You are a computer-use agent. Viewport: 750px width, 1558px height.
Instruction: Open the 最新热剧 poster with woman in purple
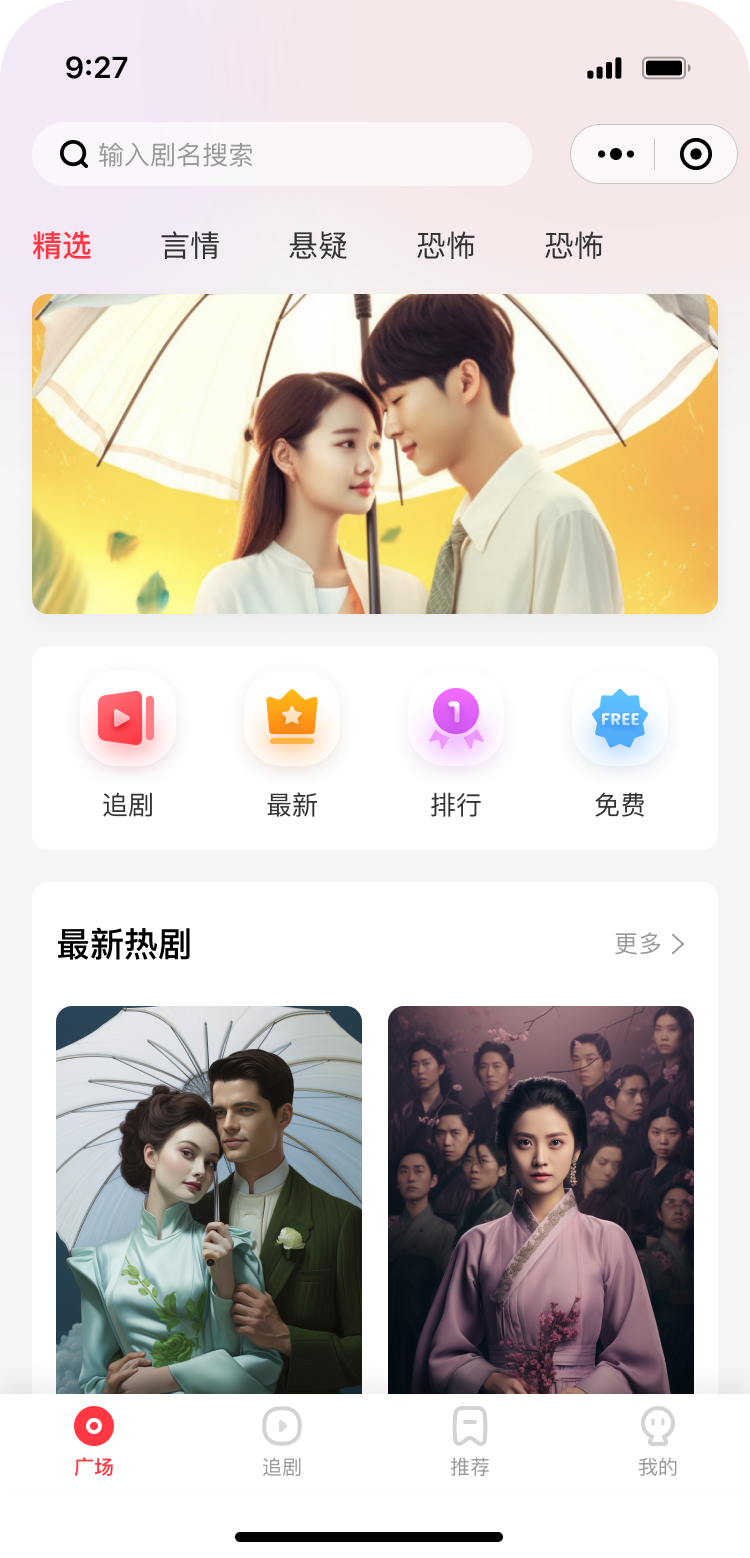click(541, 1198)
